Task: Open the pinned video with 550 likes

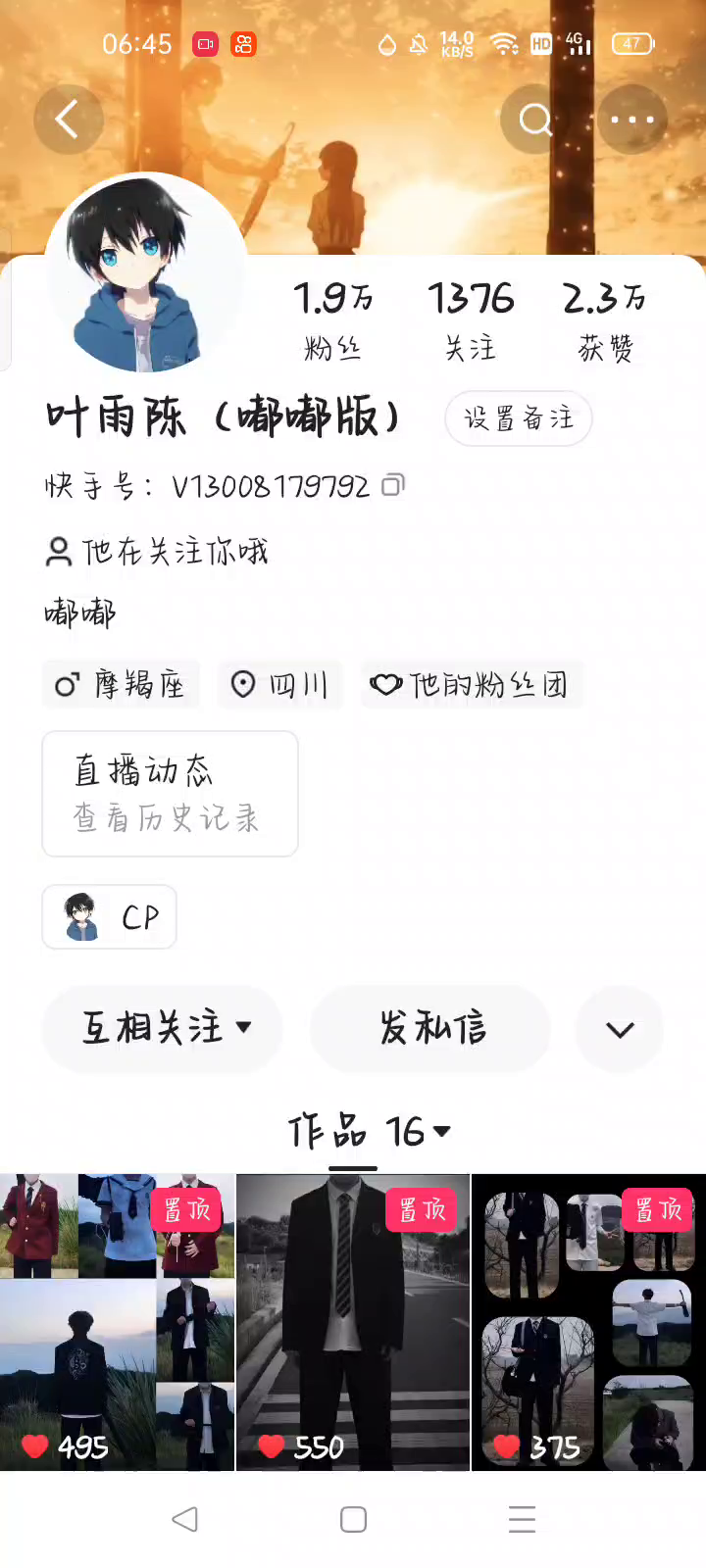Action: tap(353, 1323)
